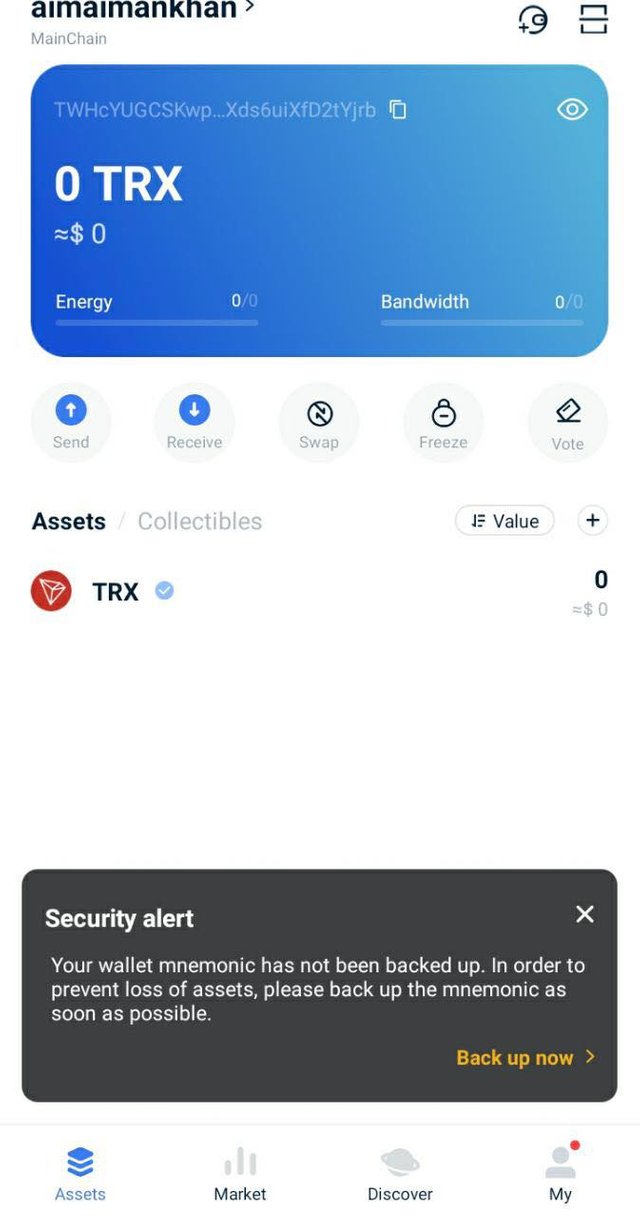Image resolution: width=640 pixels, height=1217 pixels.
Task: Select the Assets tab in bottom bar
Action: (80, 1174)
